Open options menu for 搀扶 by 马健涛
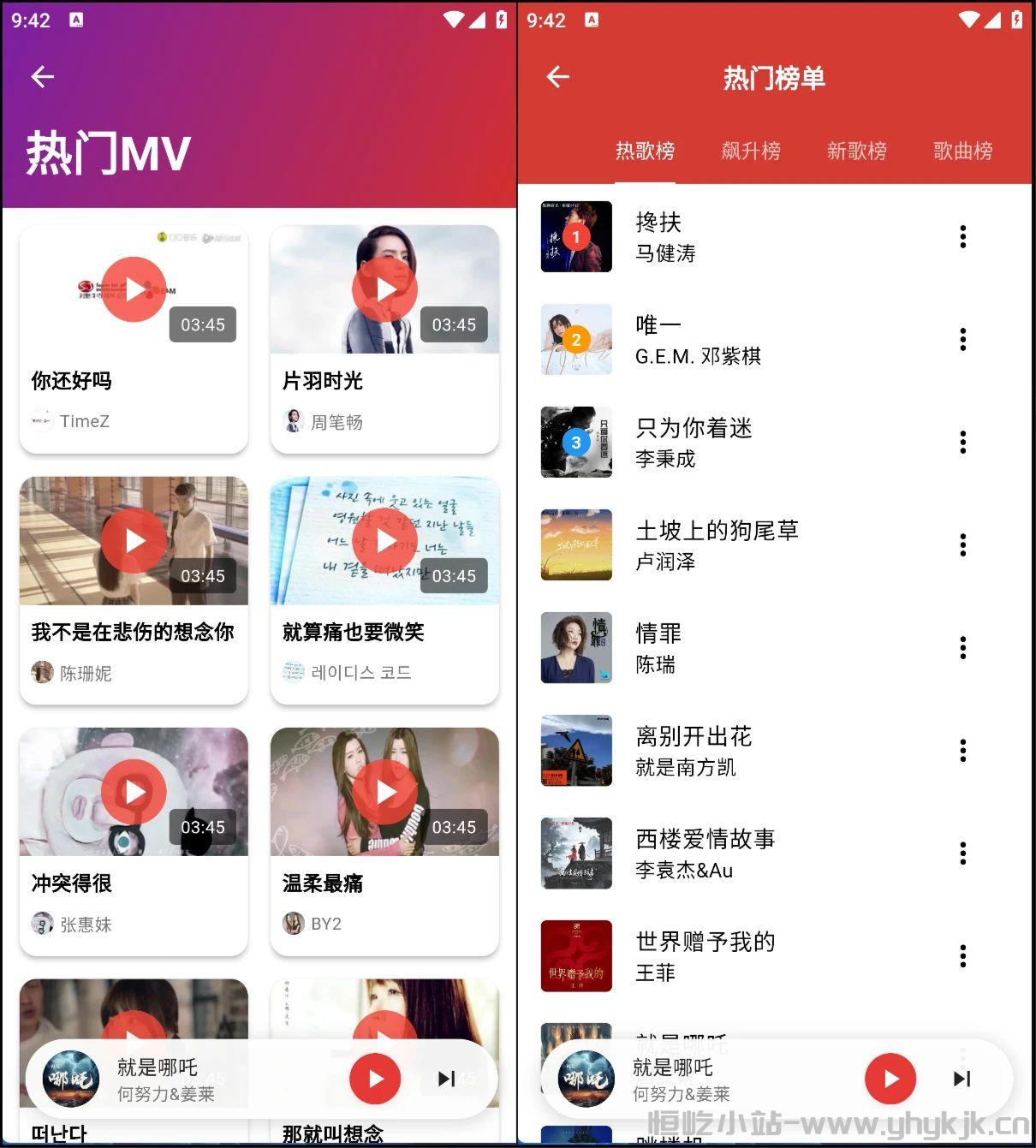1036x1148 pixels. tap(962, 237)
